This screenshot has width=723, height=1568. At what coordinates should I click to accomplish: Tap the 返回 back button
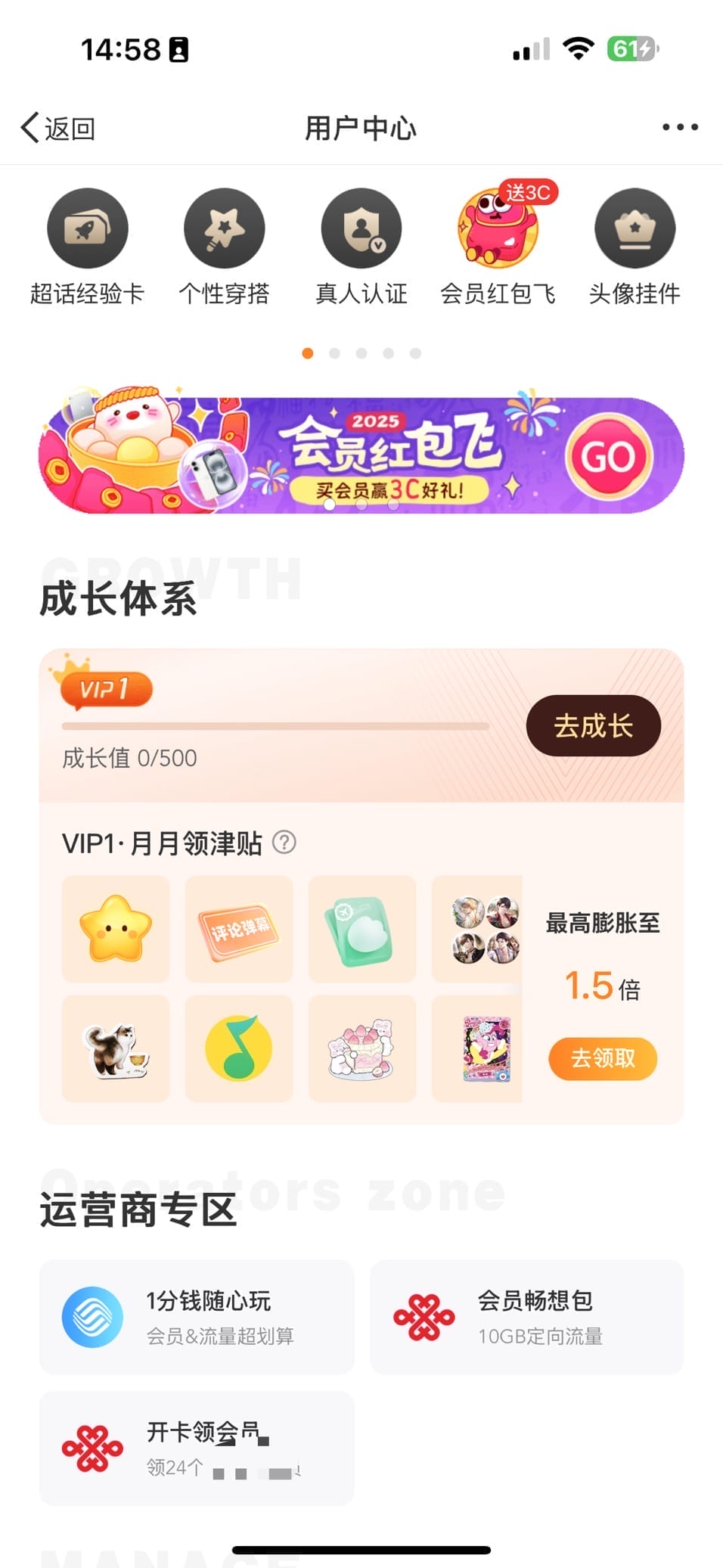[x=57, y=128]
